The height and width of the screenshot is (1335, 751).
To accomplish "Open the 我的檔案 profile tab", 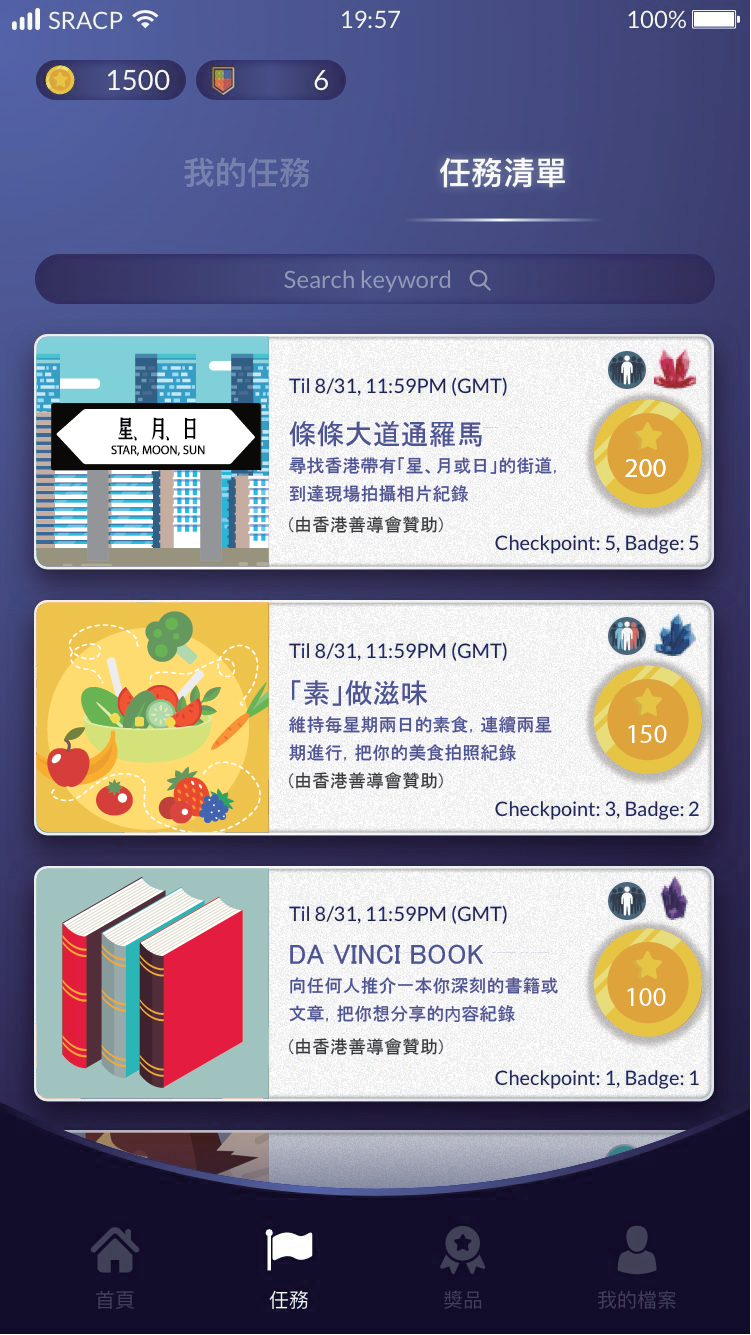I will click(x=636, y=1266).
